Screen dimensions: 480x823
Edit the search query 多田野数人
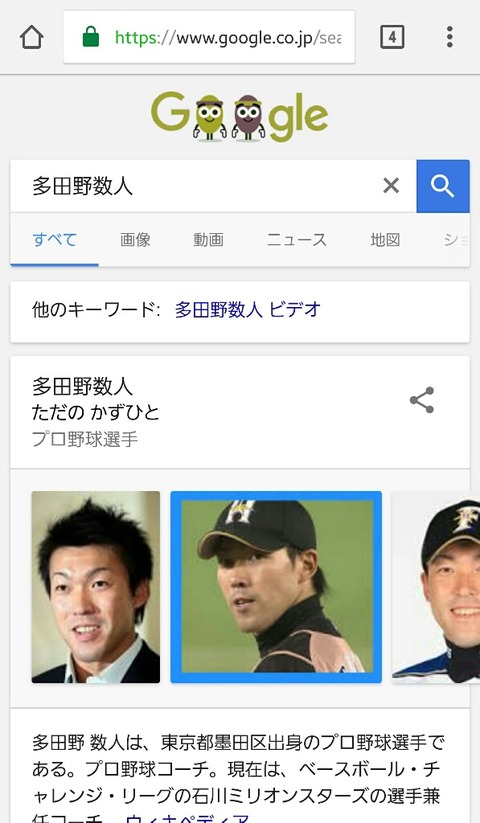(x=199, y=186)
